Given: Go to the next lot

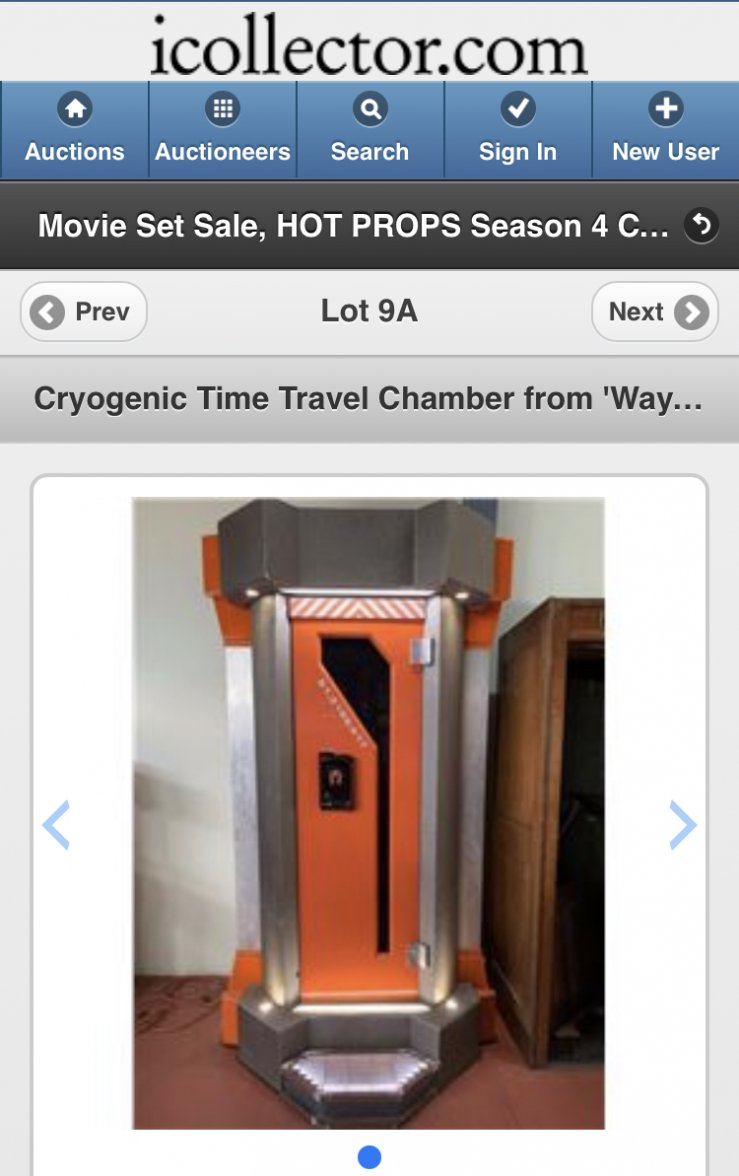Looking at the screenshot, I should (x=654, y=312).
